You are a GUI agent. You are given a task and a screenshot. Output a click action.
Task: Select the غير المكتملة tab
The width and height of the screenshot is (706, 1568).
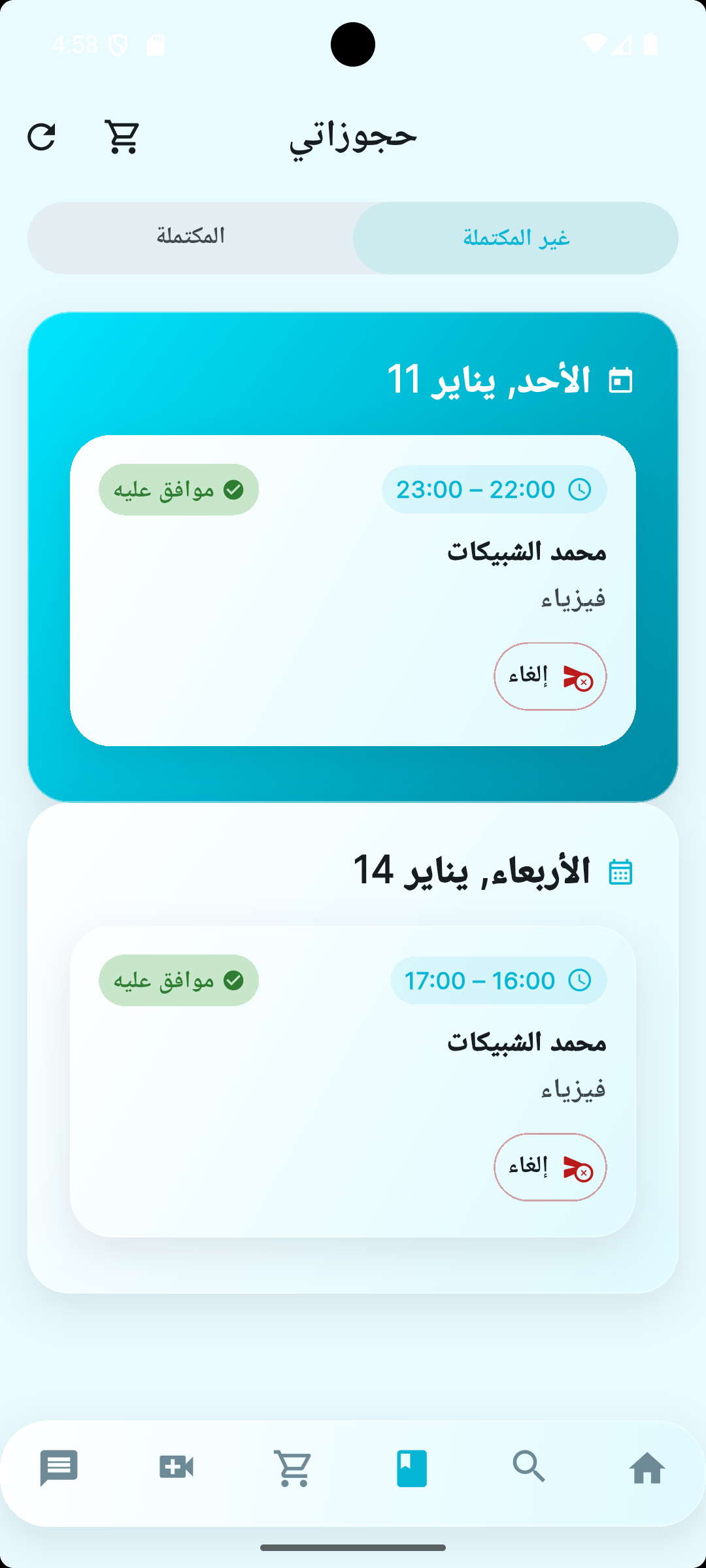(x=515, y=237)
